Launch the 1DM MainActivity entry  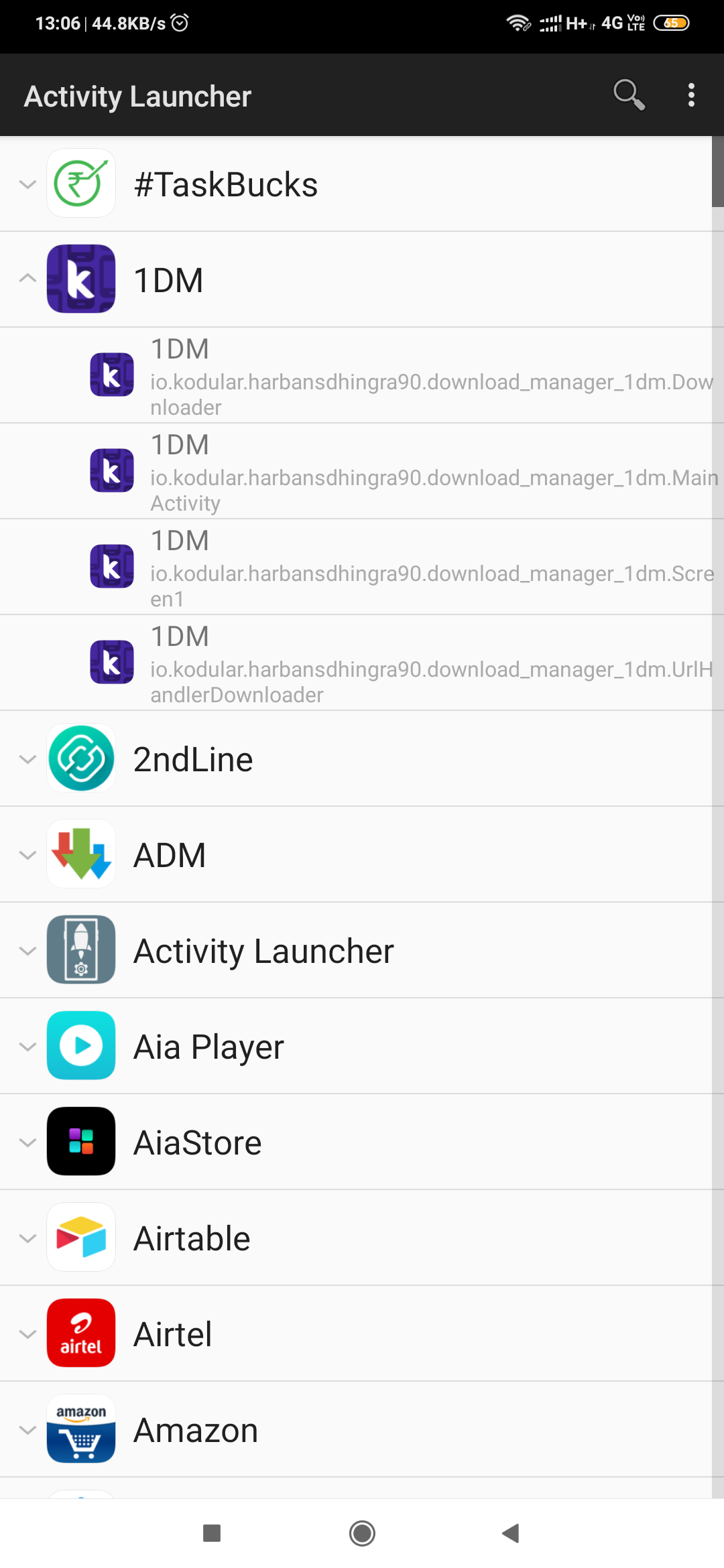tap(402, 472)
